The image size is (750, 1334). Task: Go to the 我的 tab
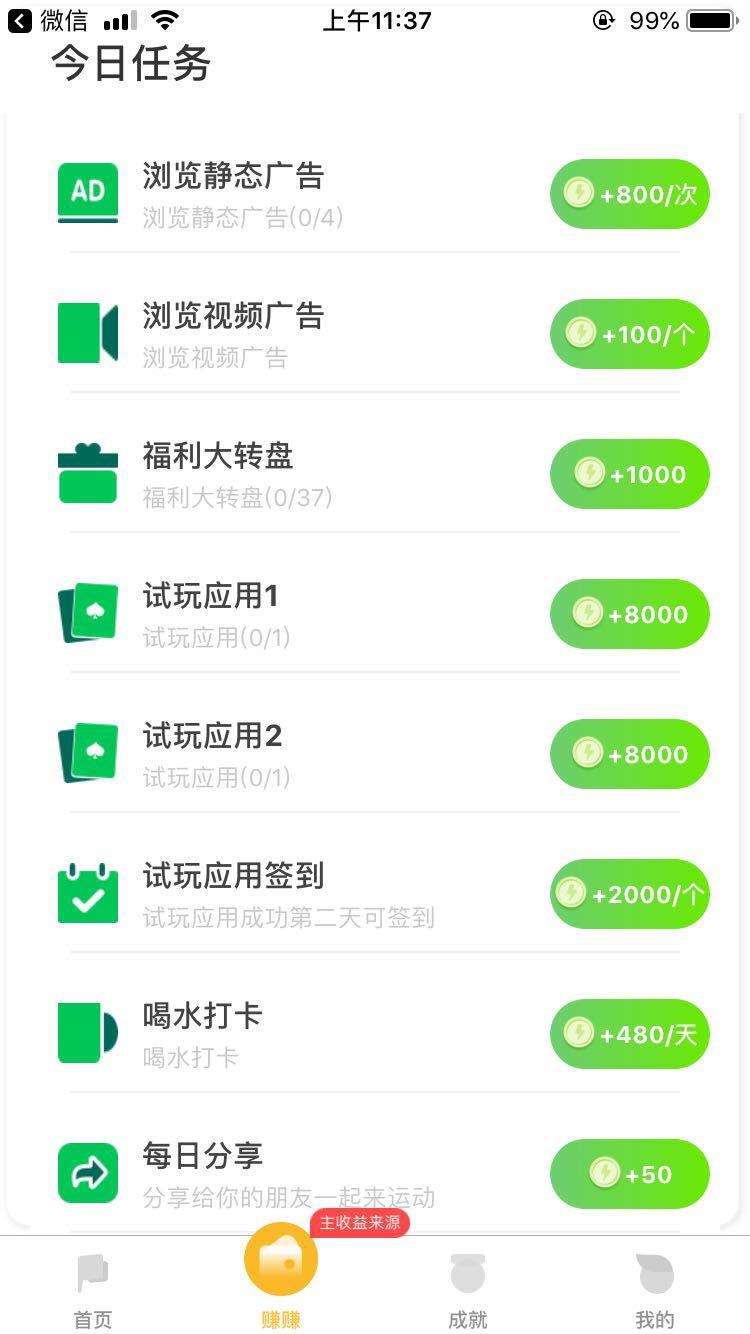655,1292
